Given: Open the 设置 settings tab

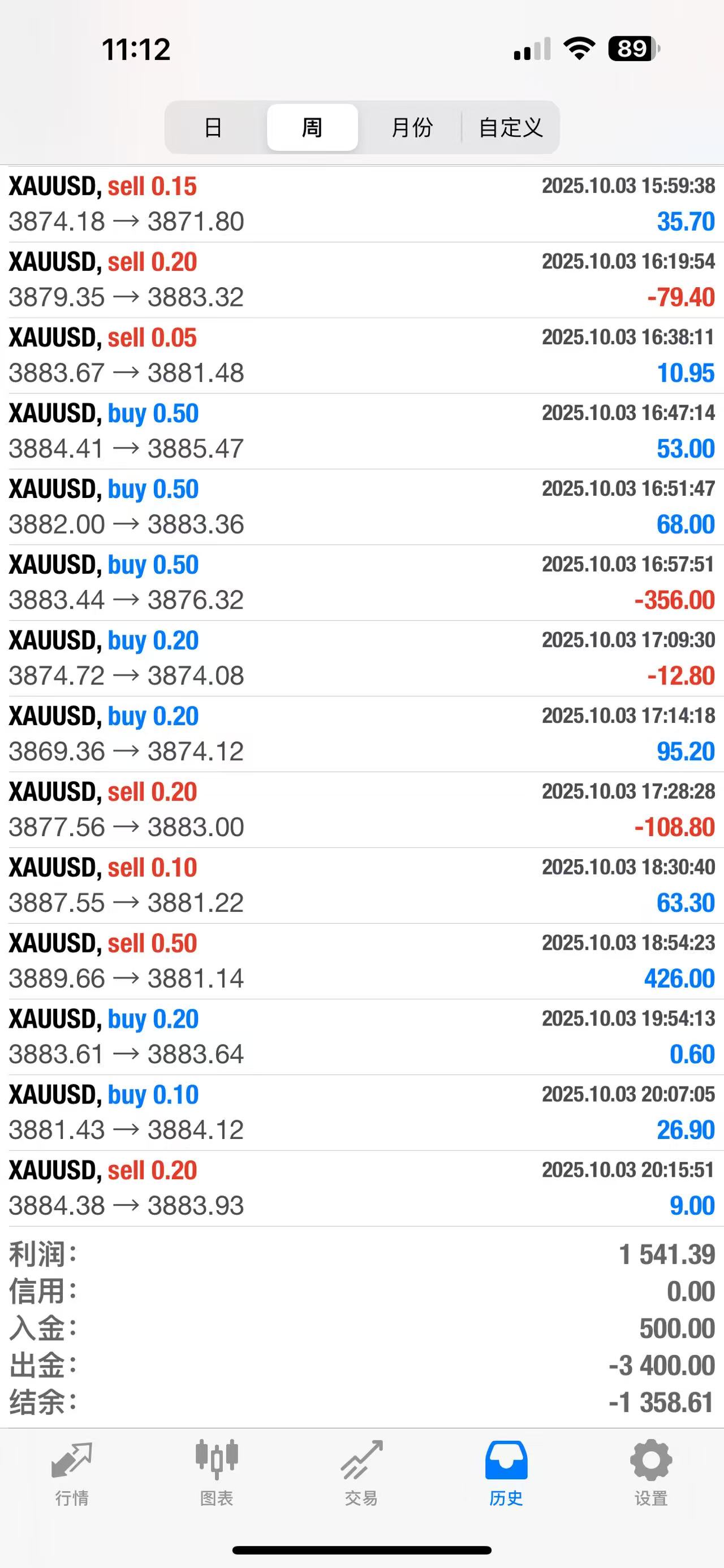Looking at the screenshot, I should (651, 1472).
